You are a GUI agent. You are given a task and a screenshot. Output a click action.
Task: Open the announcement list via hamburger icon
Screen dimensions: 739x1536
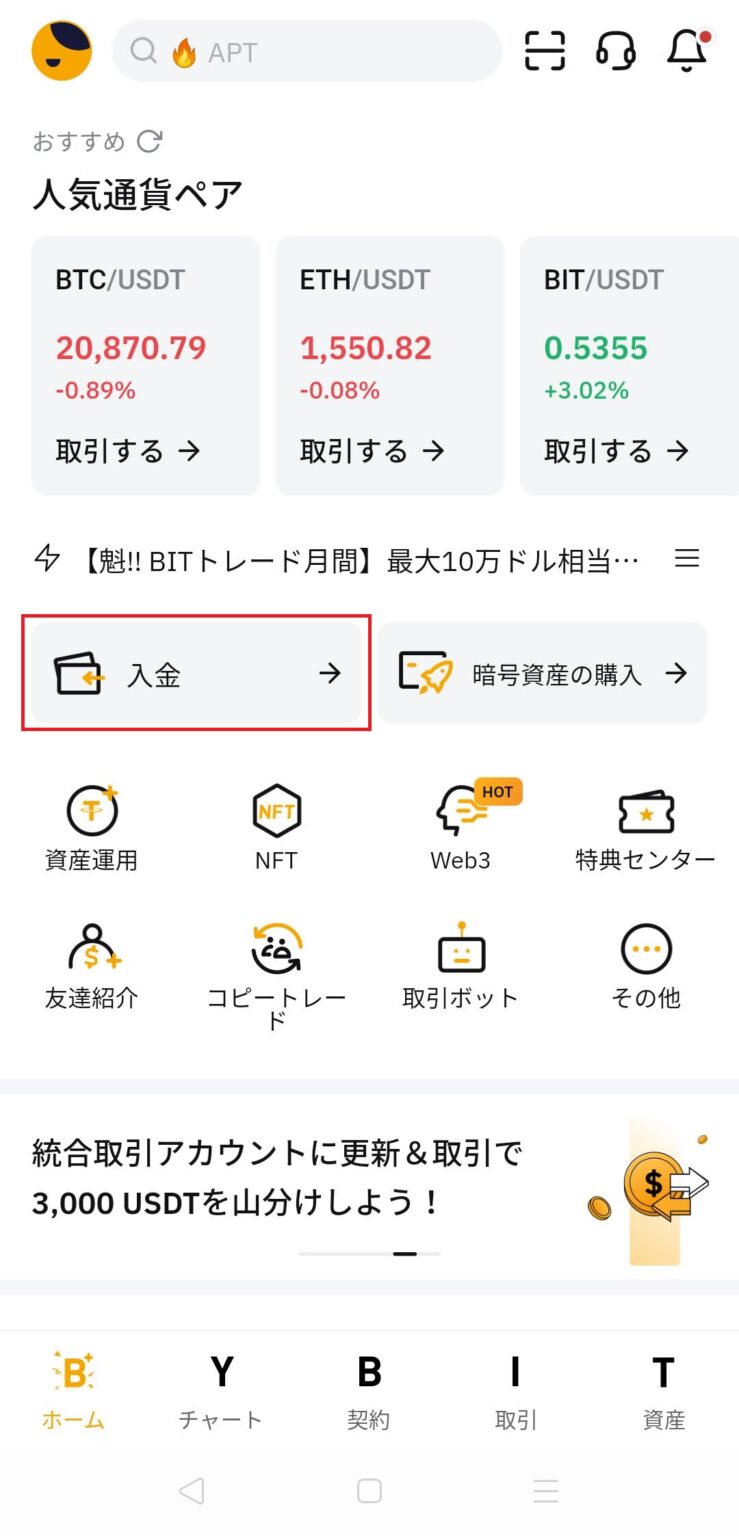[x=687, y=559]
